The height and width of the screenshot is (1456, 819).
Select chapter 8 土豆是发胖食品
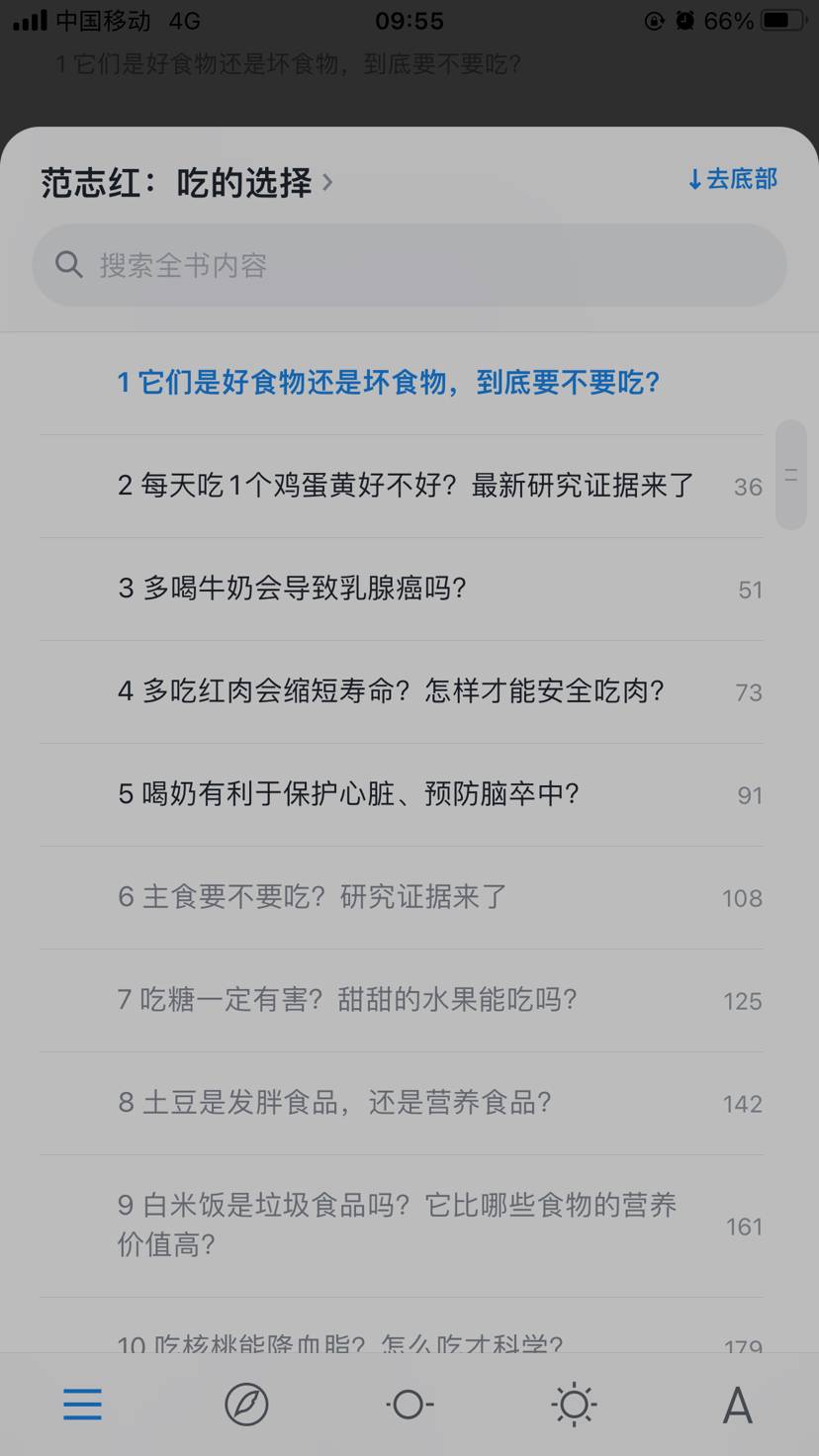pos(334,1103)
